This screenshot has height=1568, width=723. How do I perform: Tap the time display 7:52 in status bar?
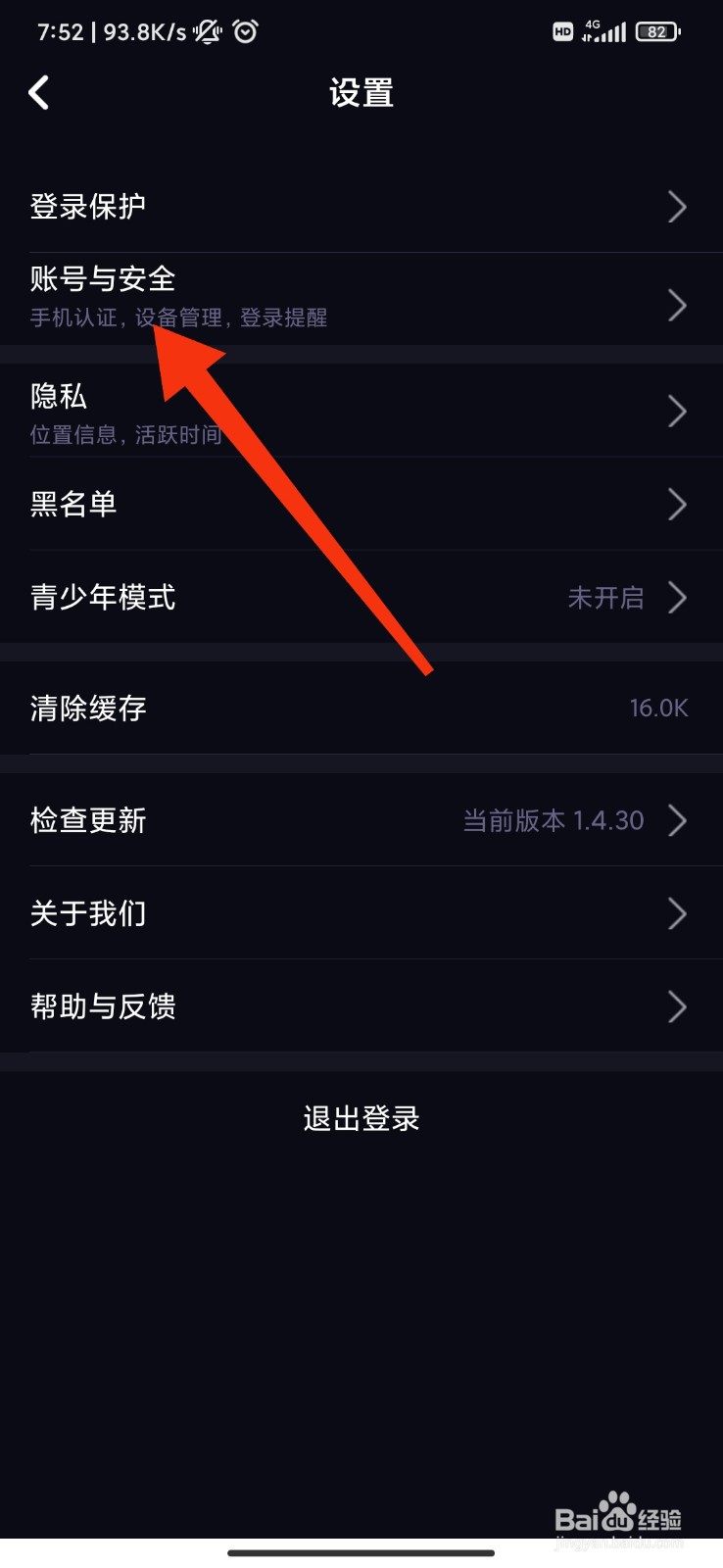[x=59, y=31]
